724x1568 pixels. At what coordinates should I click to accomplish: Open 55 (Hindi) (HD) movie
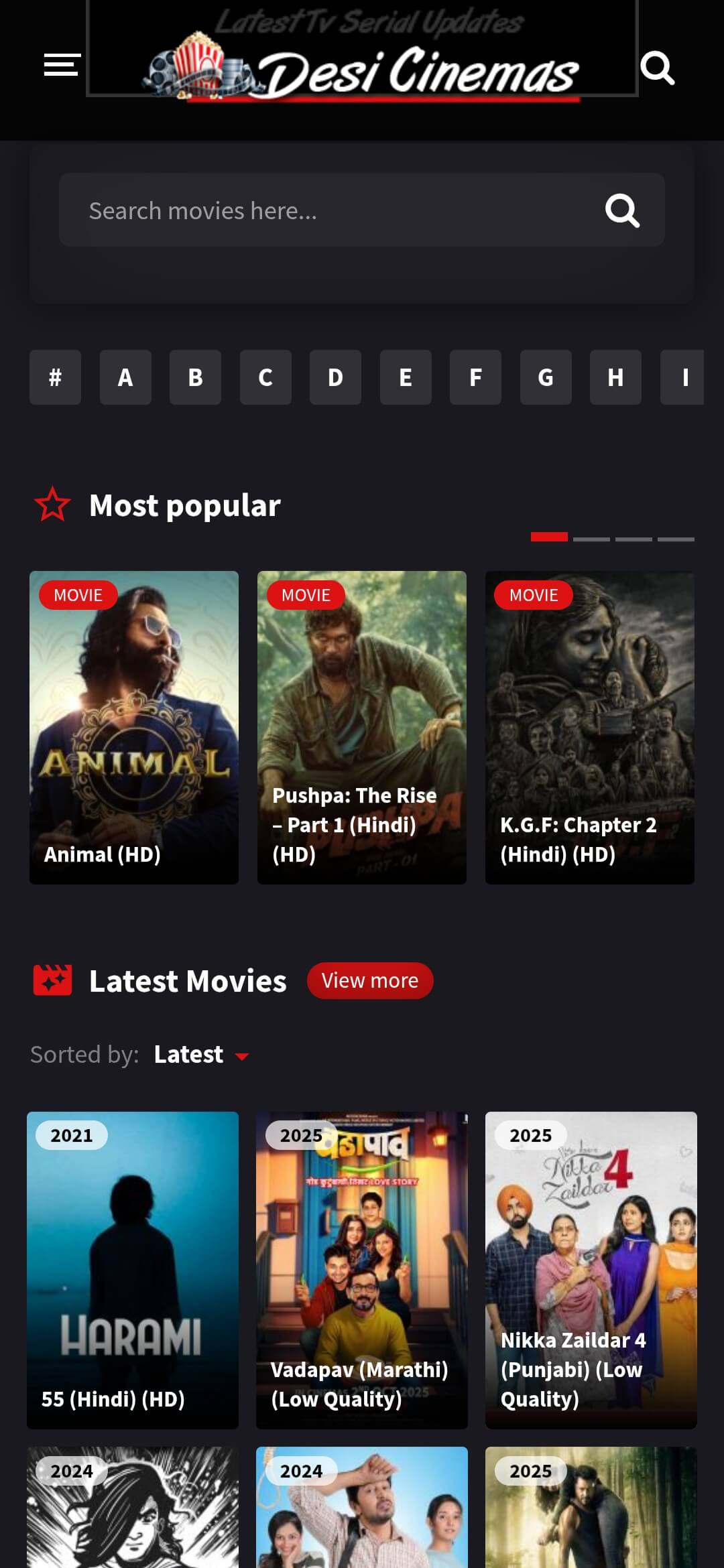[133, 1270]
